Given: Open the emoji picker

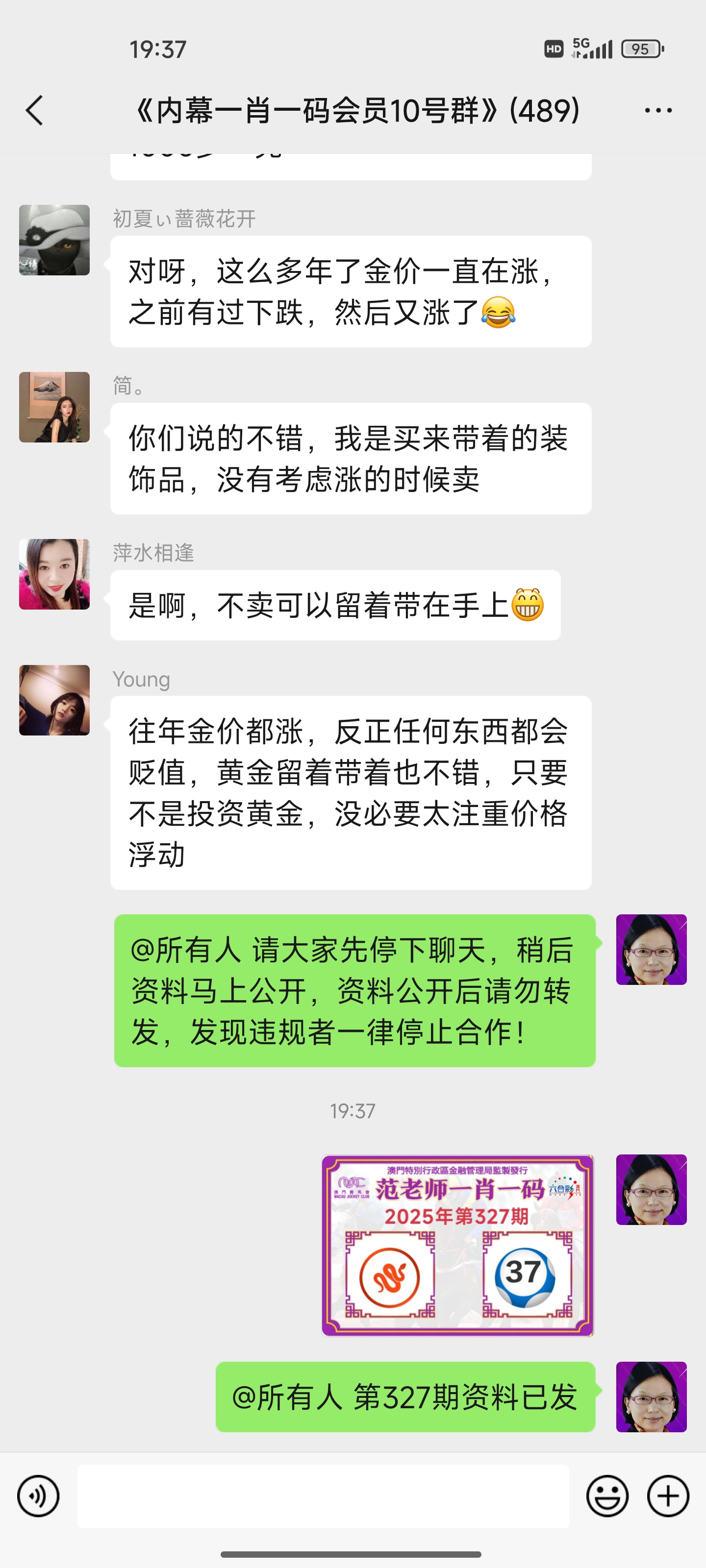Looking at the screenshot, I should tap(606, 1495).
